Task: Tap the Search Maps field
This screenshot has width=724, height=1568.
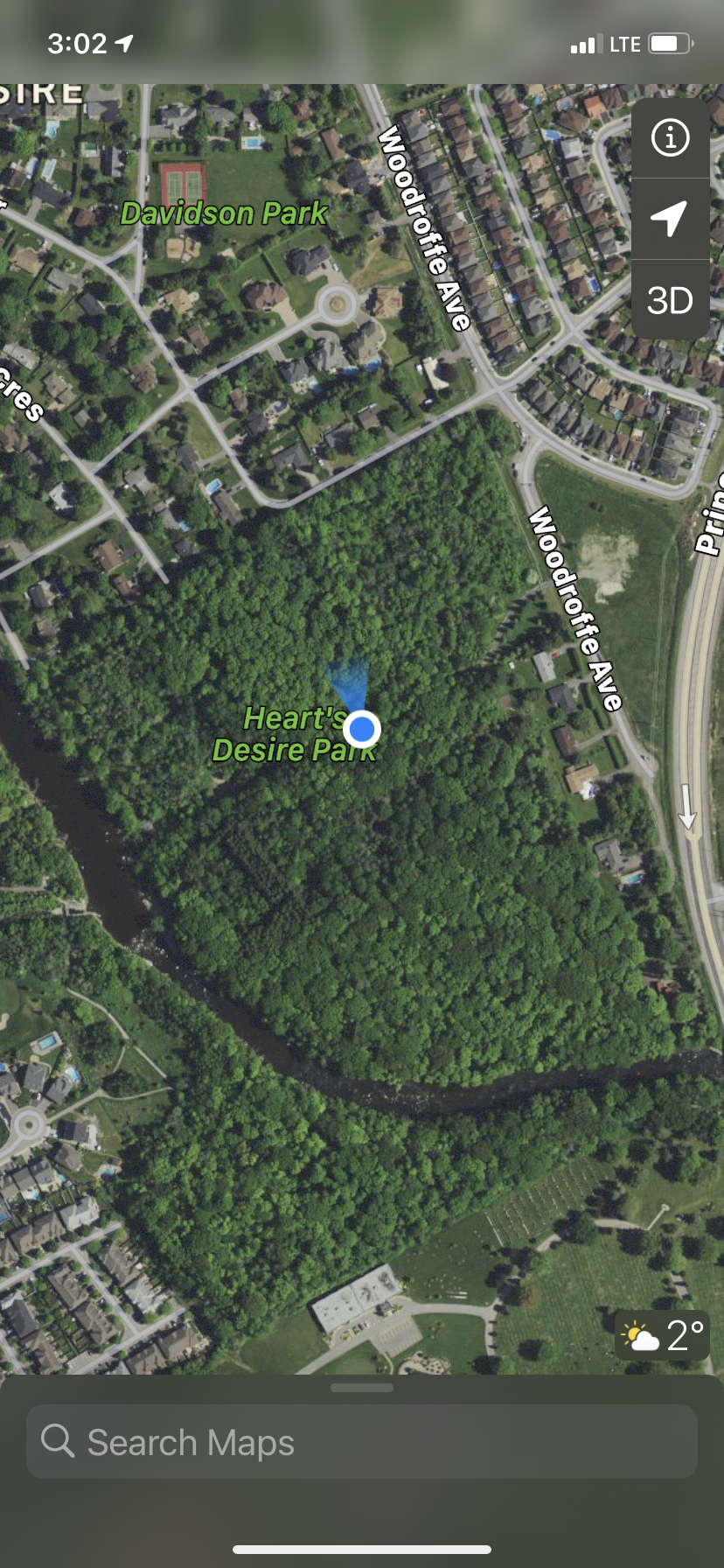Action: [362, 1442]
